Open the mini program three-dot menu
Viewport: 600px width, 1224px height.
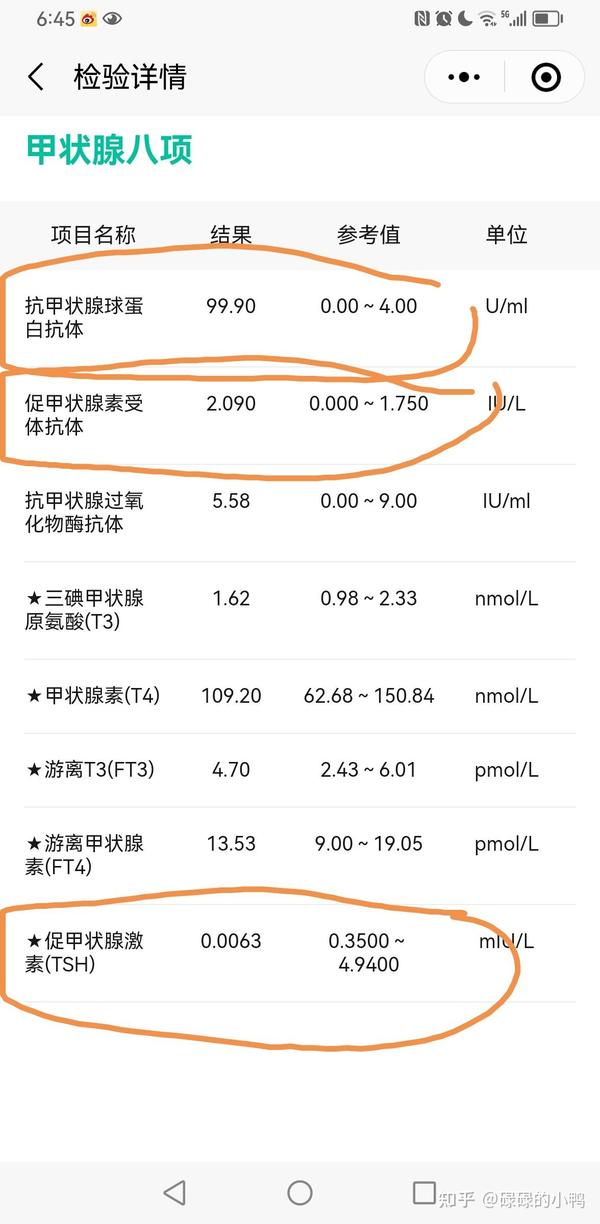click(x=464, y=77)
